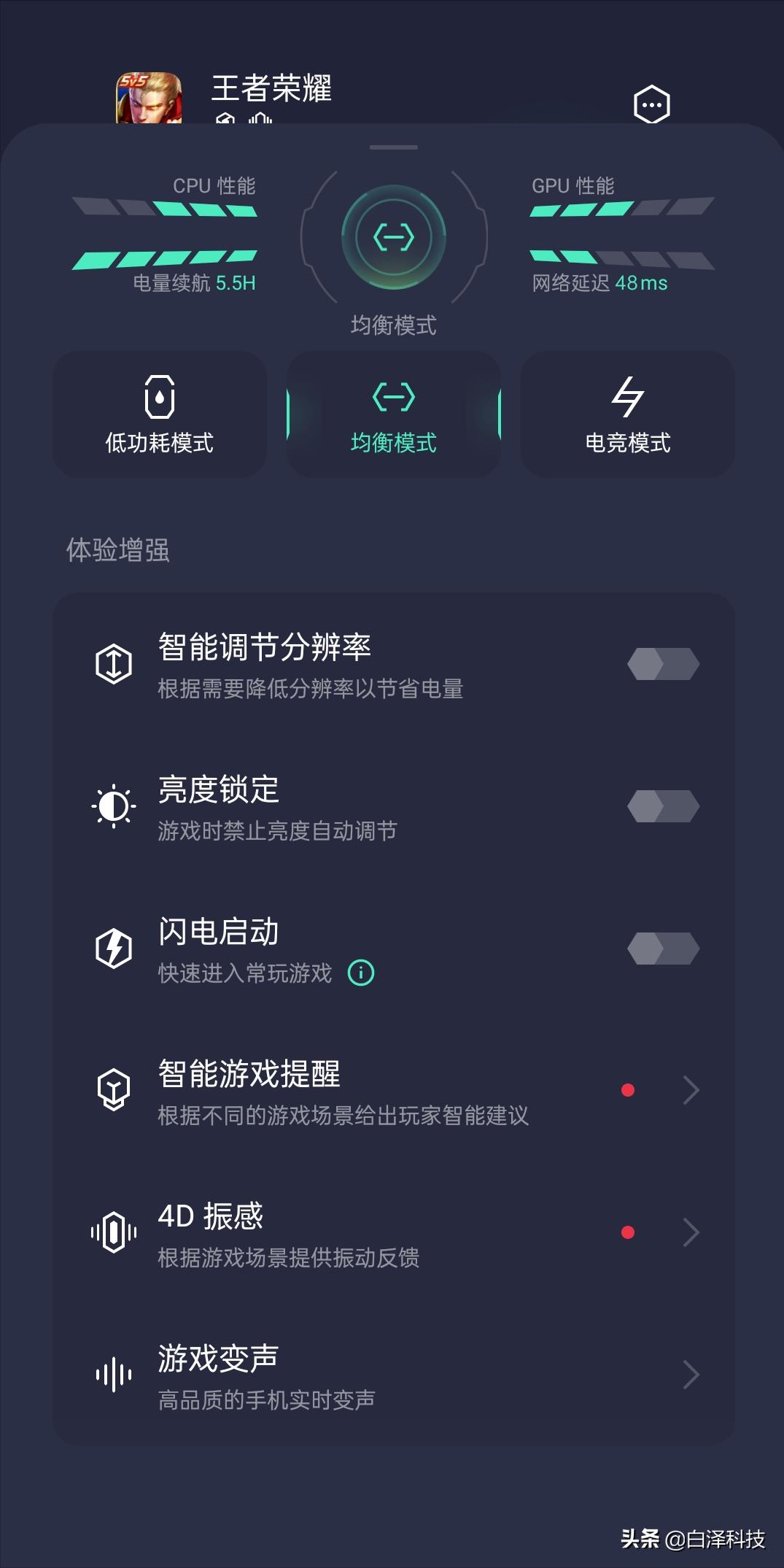Viewport: 784px width, 1568px height.
Task: Tap the info icon beside 快速进入常玩游戏
Action: coord(361,973)
